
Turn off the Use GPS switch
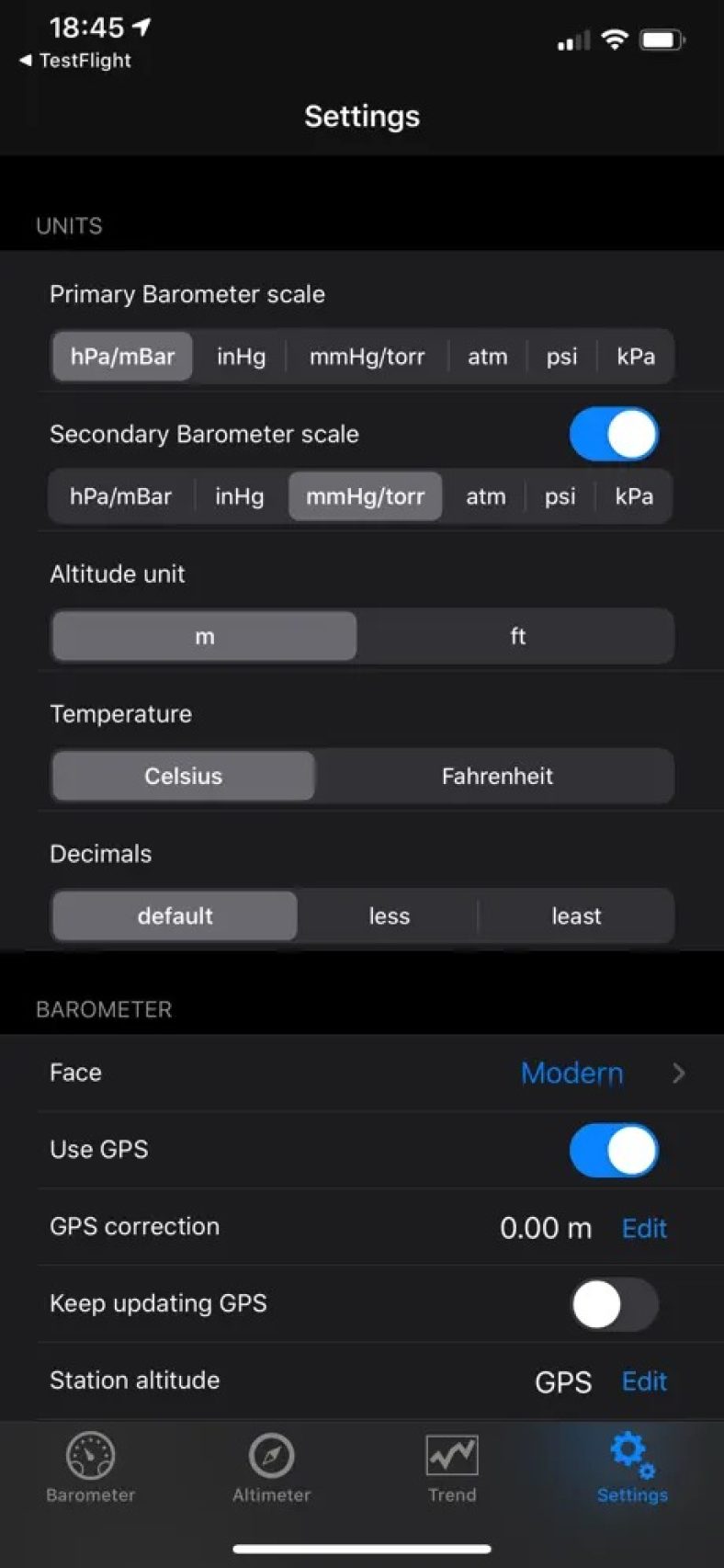(x=614, y=1150)
